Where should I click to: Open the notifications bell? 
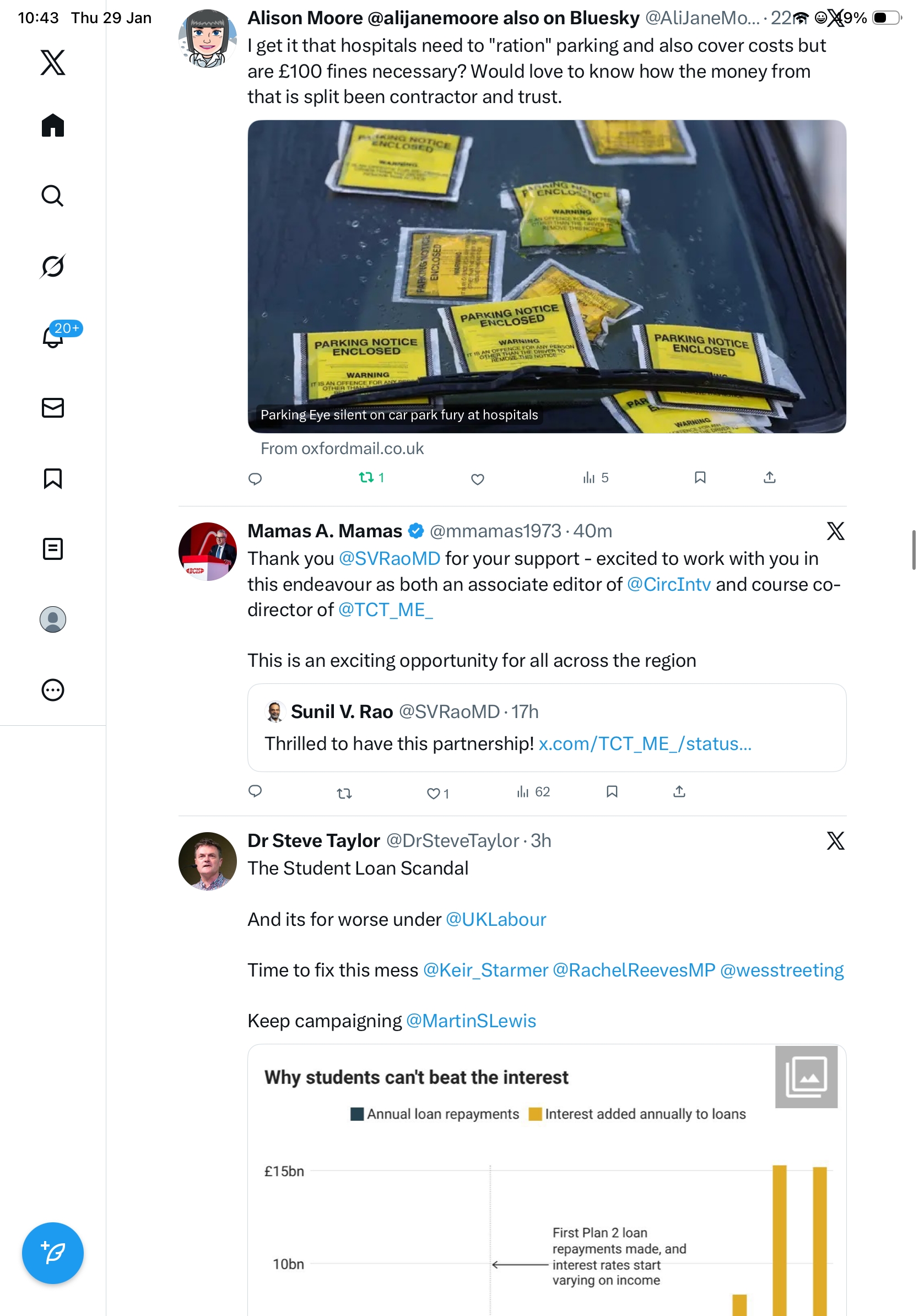pos(53,337)
